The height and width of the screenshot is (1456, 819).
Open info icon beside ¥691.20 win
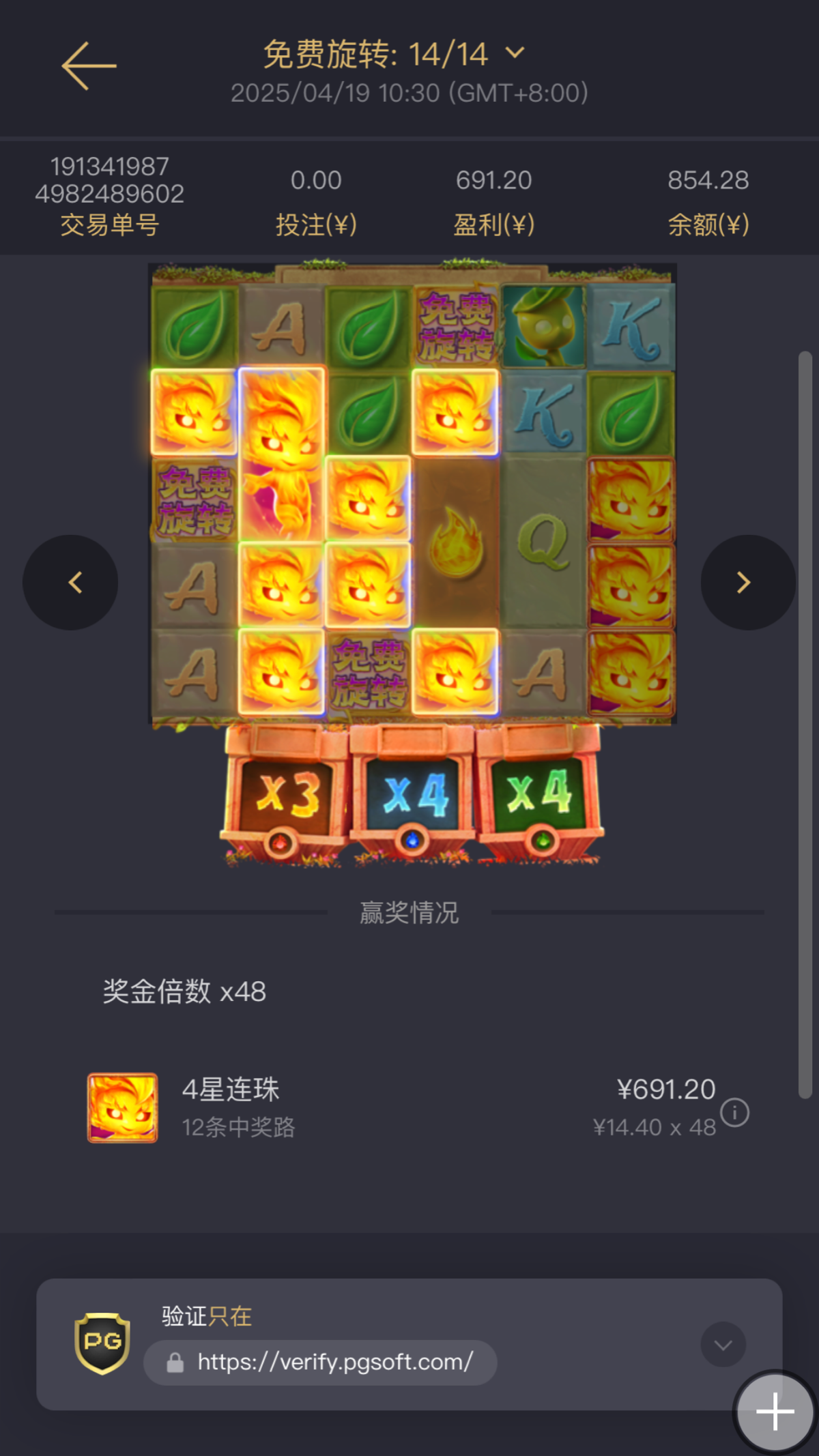point(735,1113)
